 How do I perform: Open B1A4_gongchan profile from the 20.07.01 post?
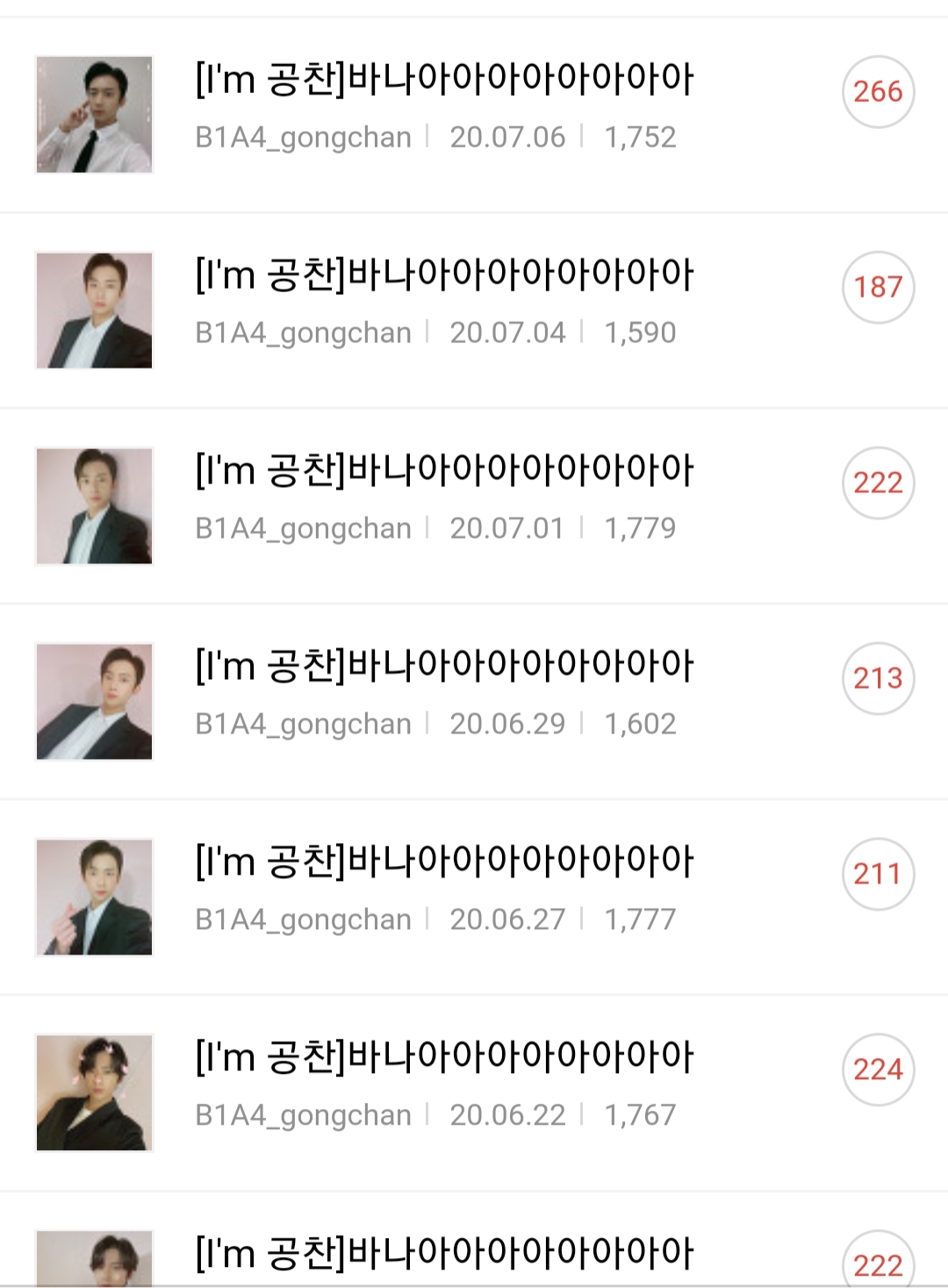point(303,527)
